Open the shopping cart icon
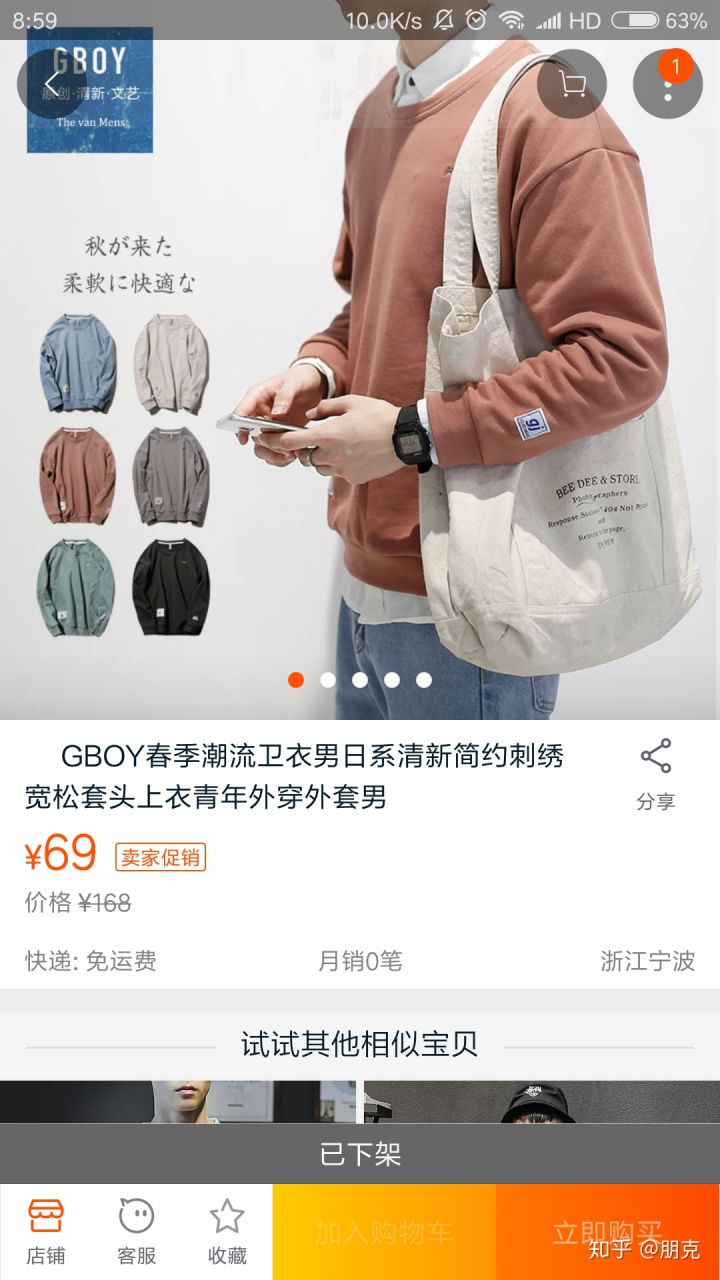 572,84
